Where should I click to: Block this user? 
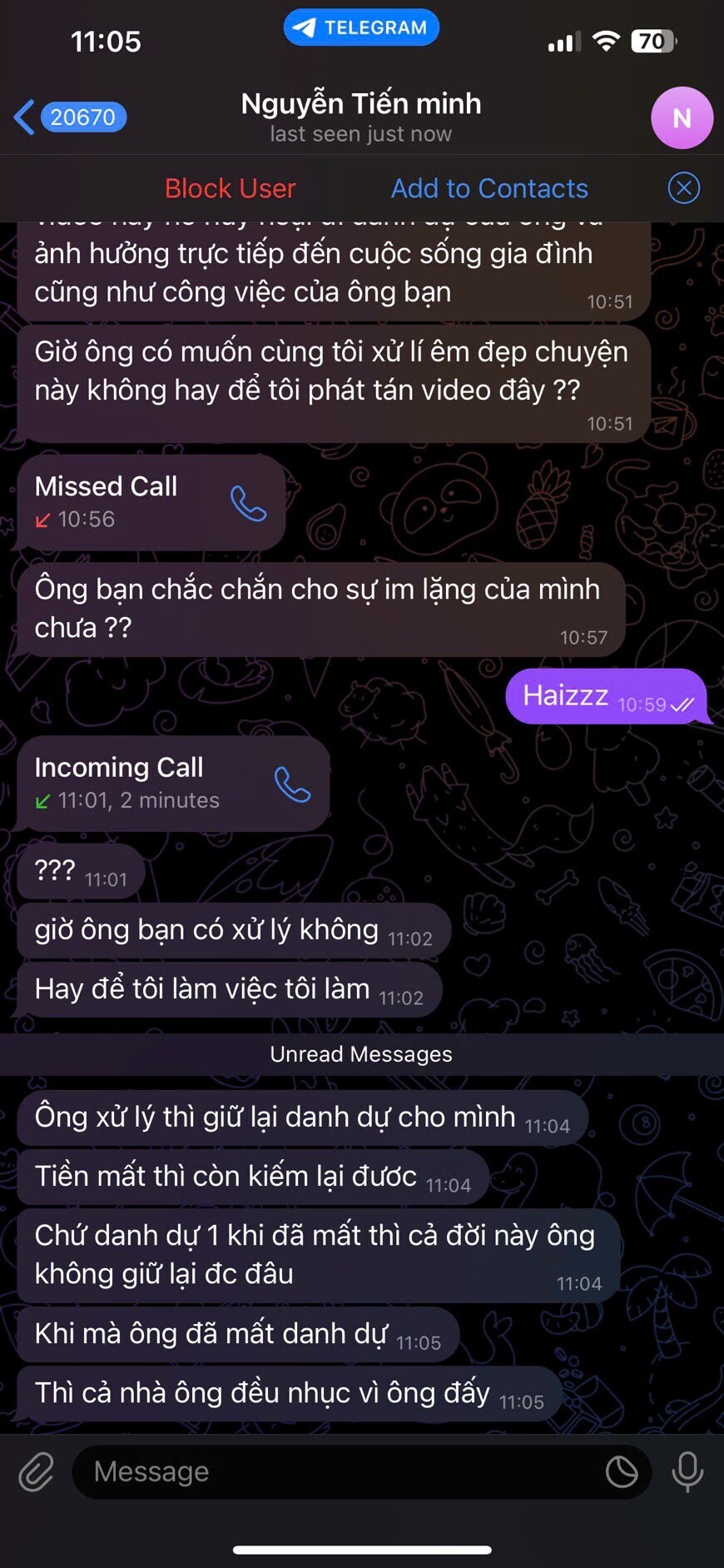tap(230, 189)
